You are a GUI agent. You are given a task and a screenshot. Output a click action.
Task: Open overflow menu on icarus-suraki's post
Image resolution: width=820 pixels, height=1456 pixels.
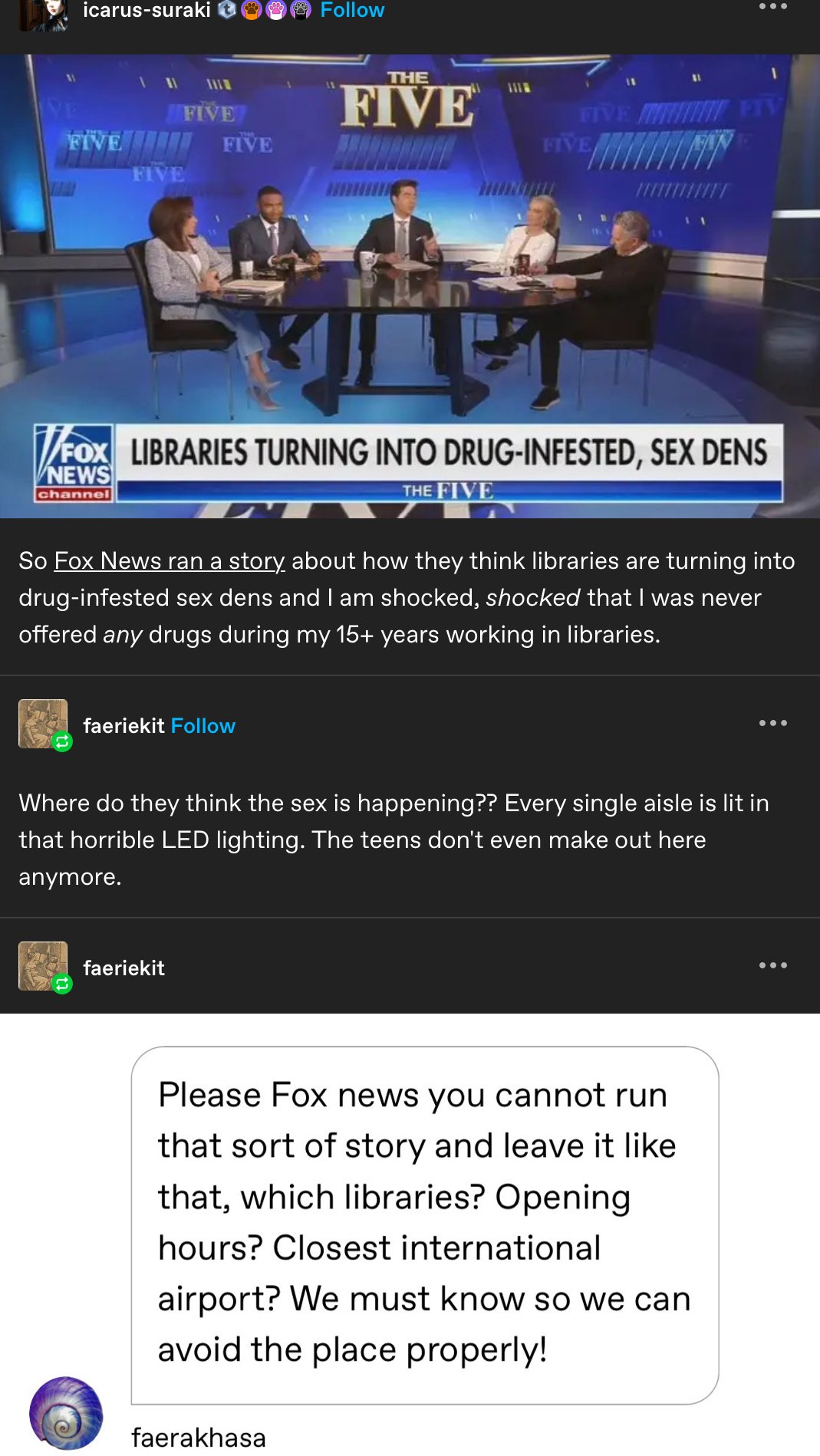772,7
